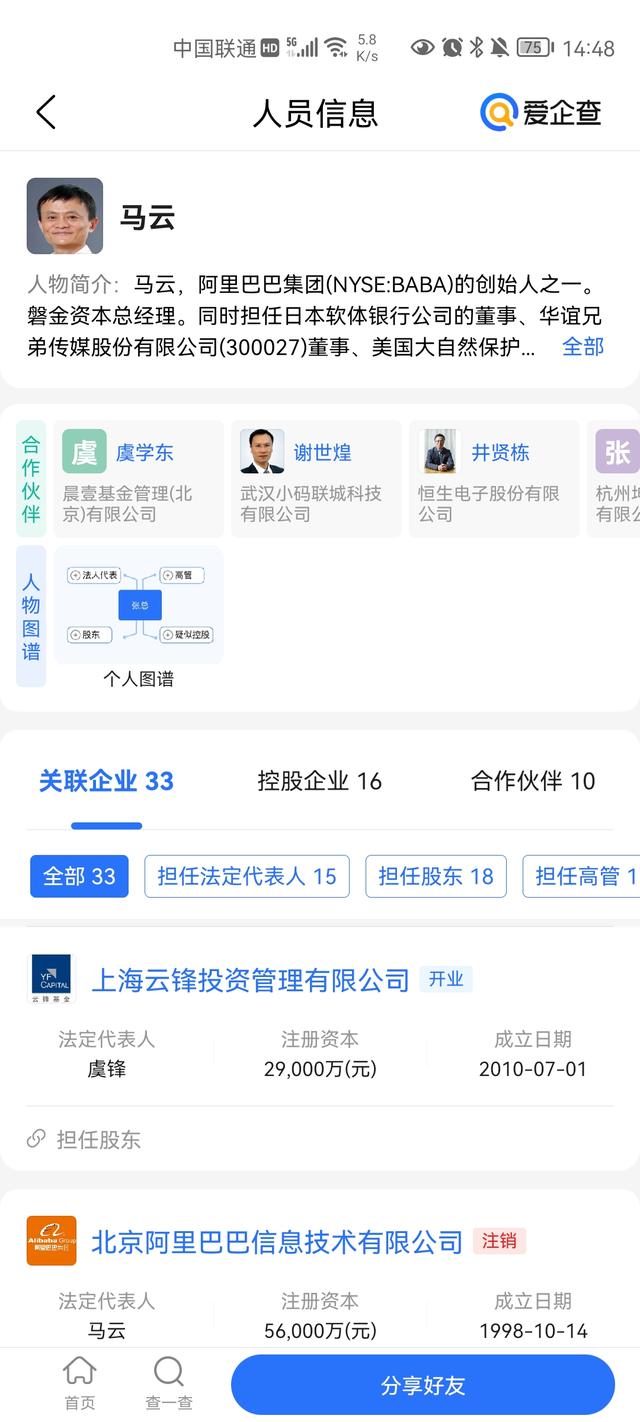Open partner card for 谢世煌

point(316,479)
